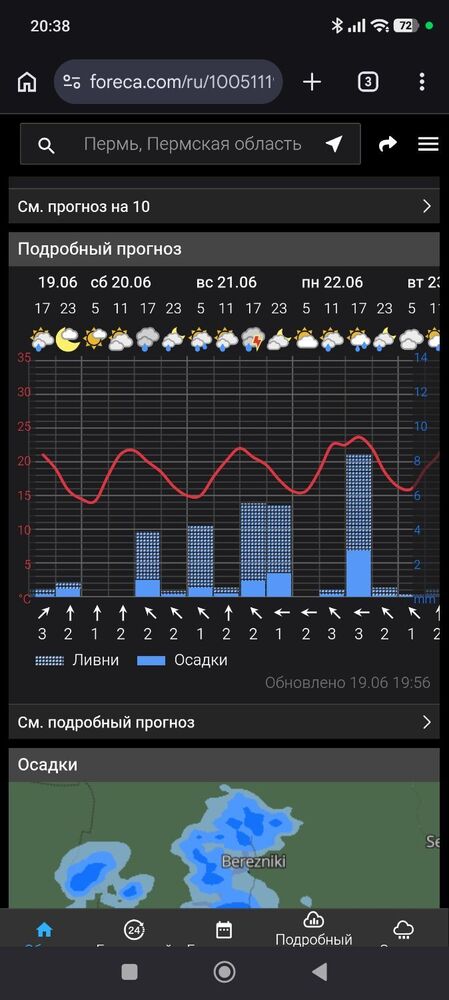Switch to the home overview tab

pyautogui.click(x=45, y=929)
